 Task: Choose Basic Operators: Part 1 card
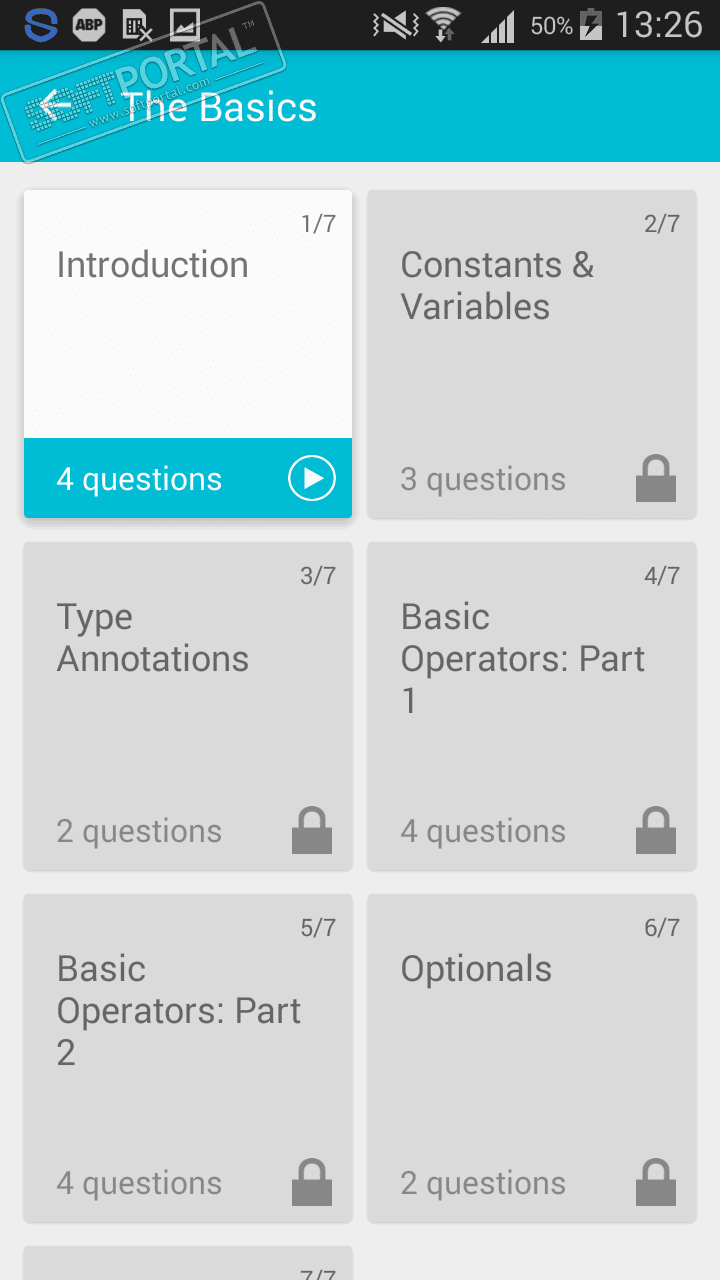pos(532,706)
